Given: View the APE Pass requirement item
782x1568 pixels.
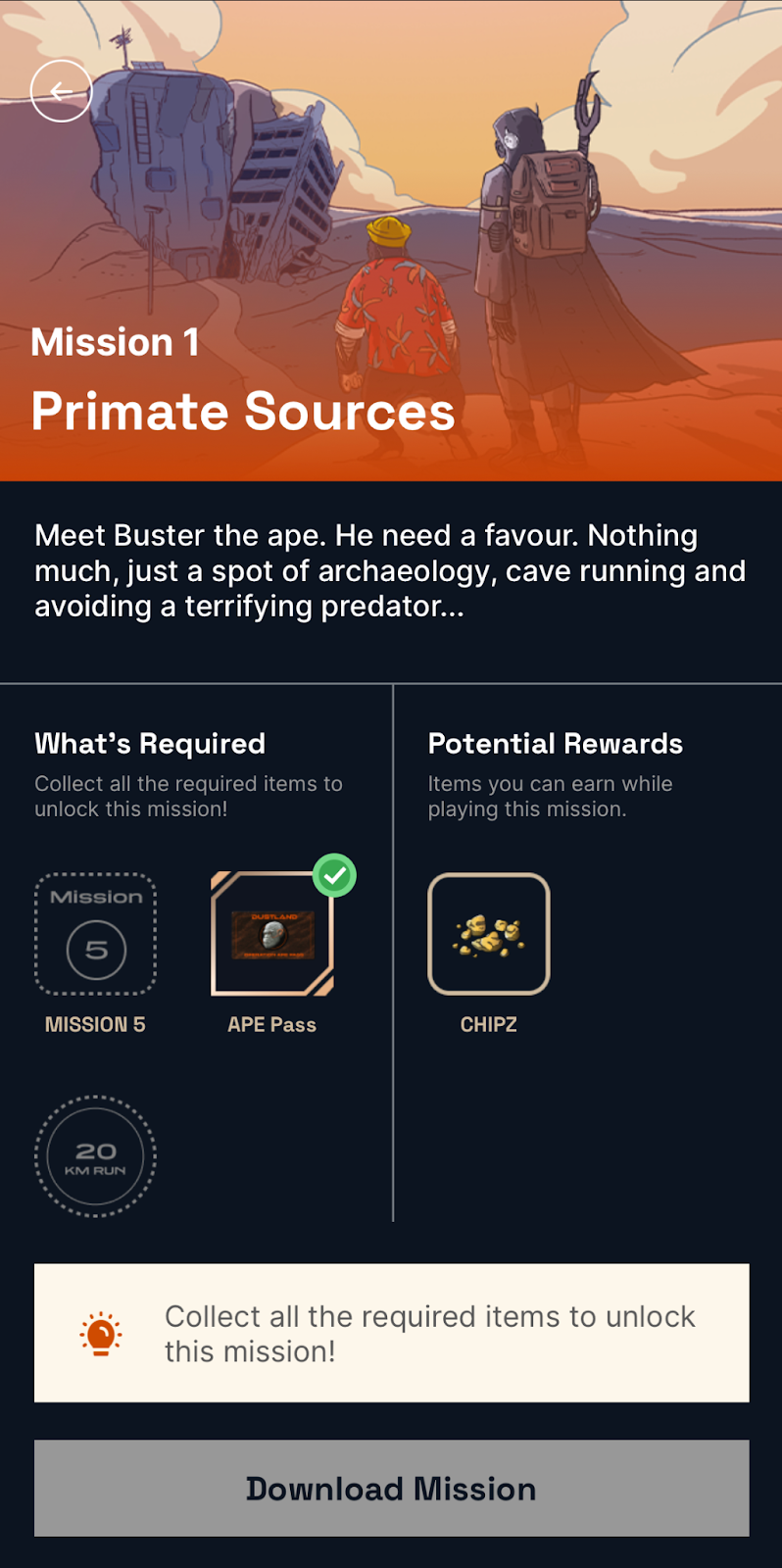Looking at the screenshot, I should pos(272,934).
